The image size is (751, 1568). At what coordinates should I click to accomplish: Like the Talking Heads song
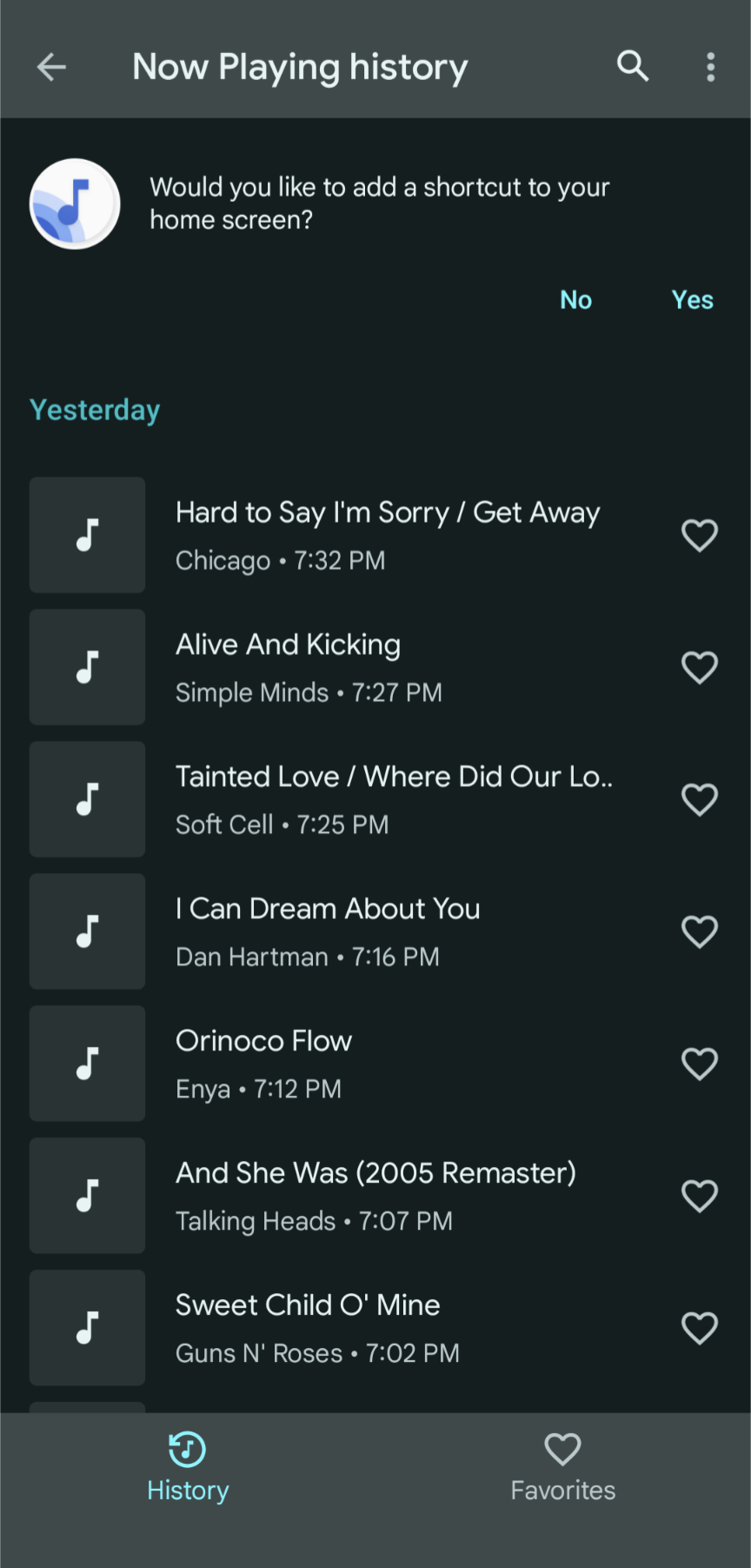700,1197
